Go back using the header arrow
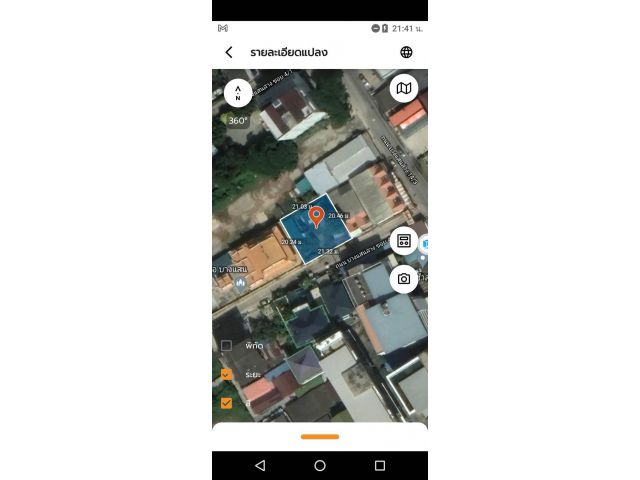The width and height of the screenshot is (640, 480). click(x=229, y=52)
